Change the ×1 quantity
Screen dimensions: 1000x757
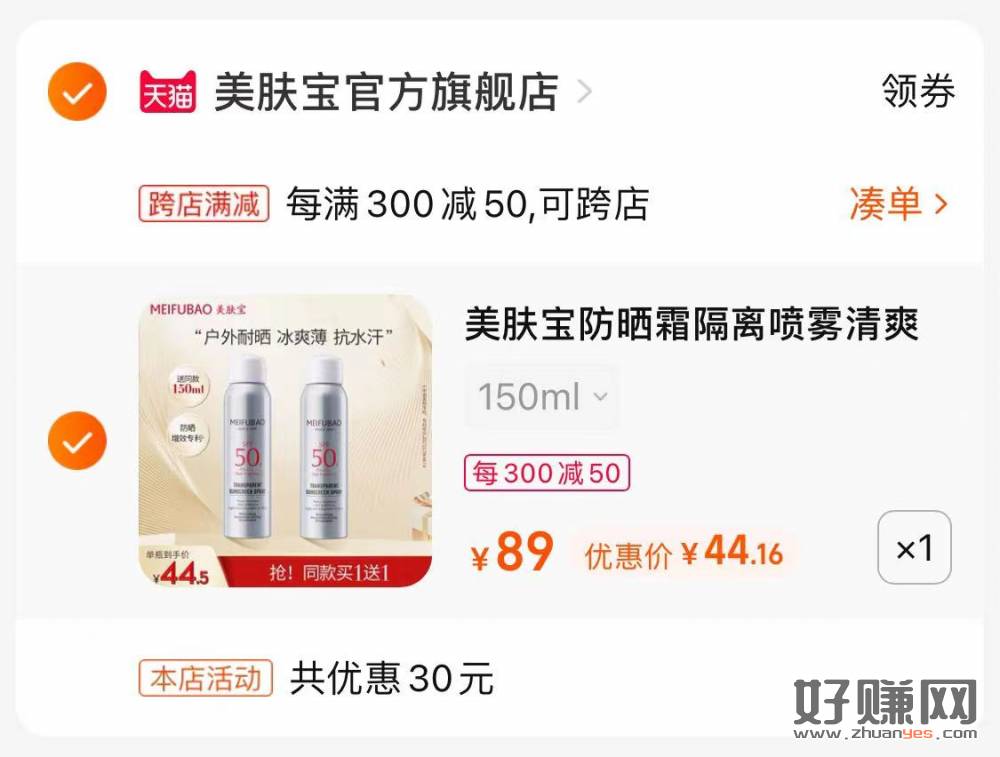point(913,547)
